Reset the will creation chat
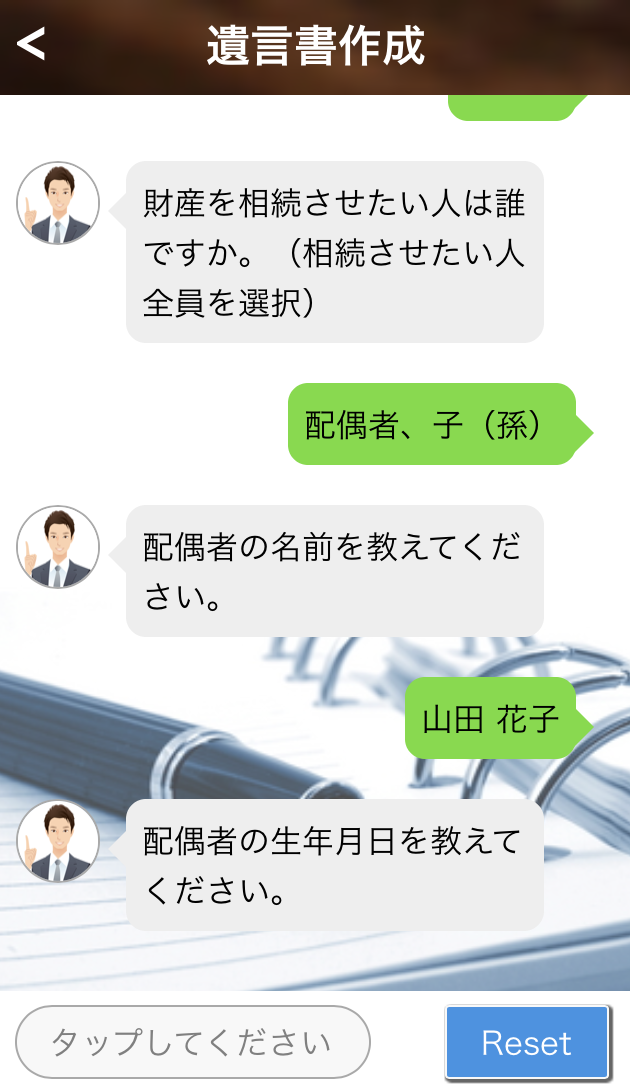Viewport: 630px width, 1089px height. point(527,1042)
